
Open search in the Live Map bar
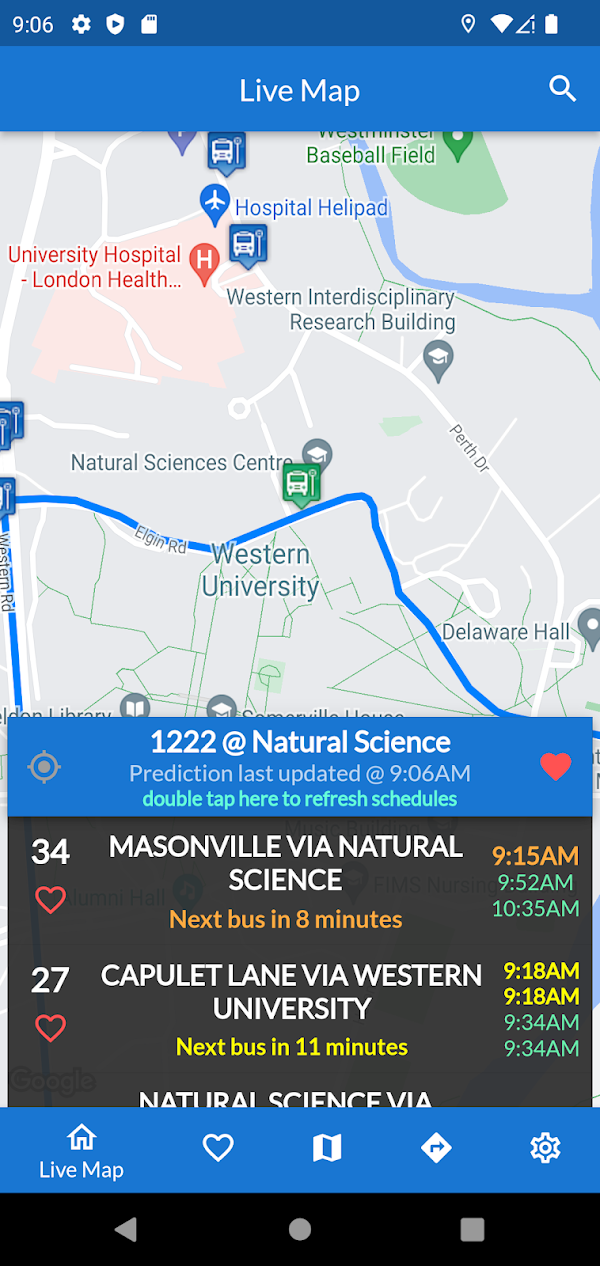pos(563,89)
